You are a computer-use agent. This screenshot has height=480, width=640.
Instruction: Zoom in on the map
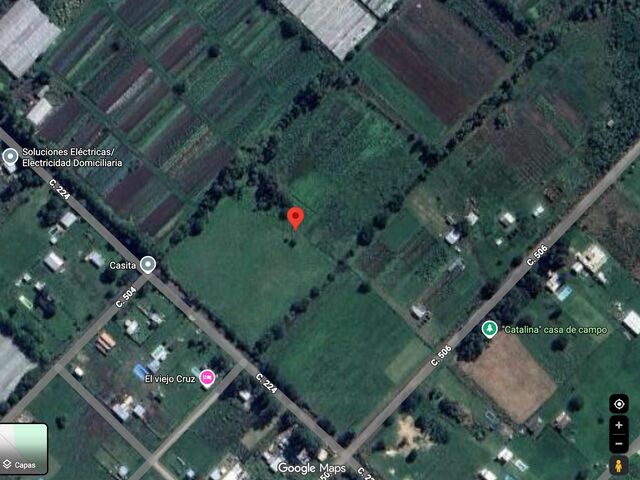(x=619, y=426)
